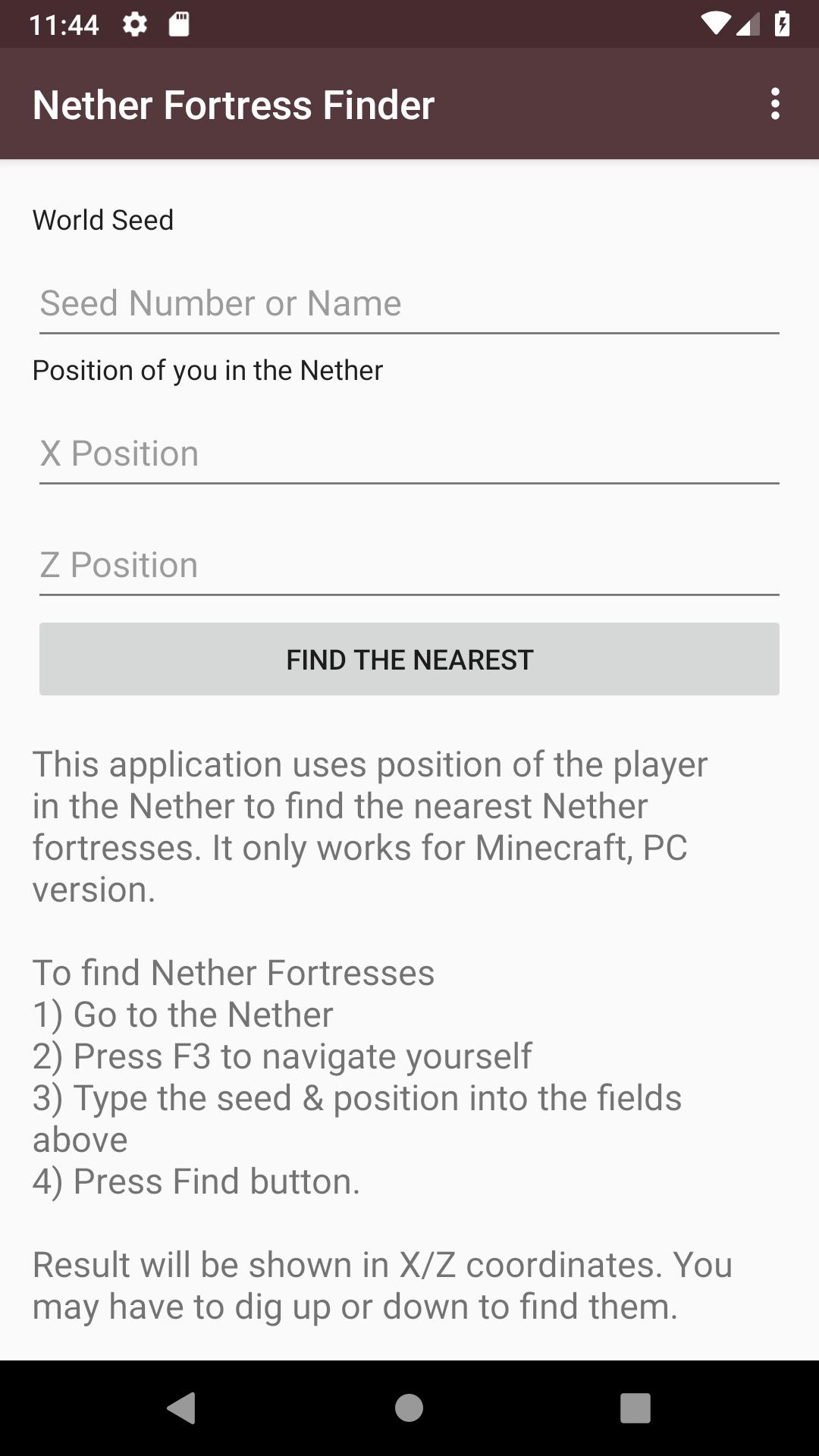Tap the X Position input field
The height and width of the screenshot is (1456, 819).
click(x=409, y=453)
